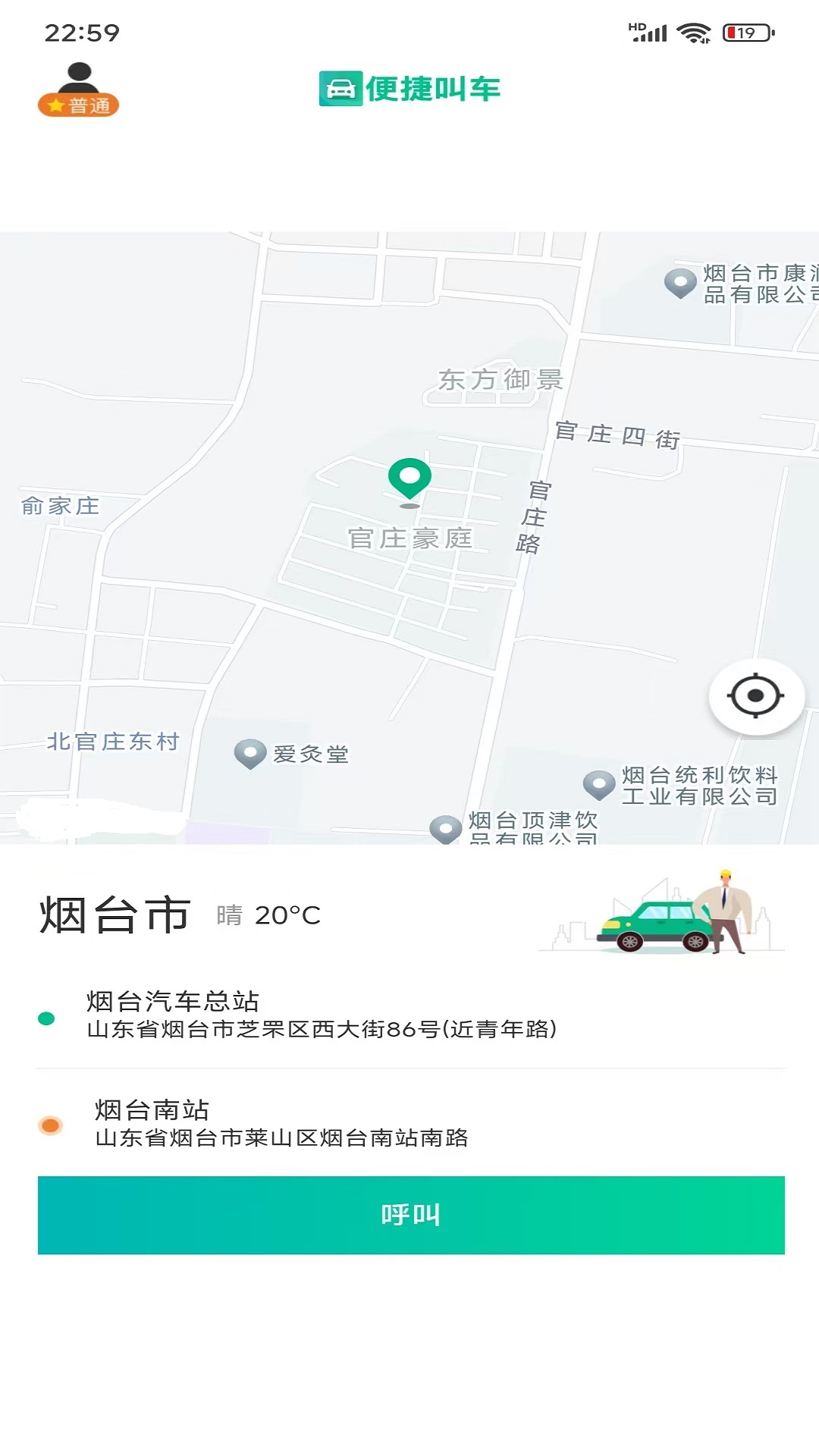Click the 便捷叫车 car logo icon
The width and height of the screenshot is (819, 1456).
pyautogui.click(x=340, y=89)
